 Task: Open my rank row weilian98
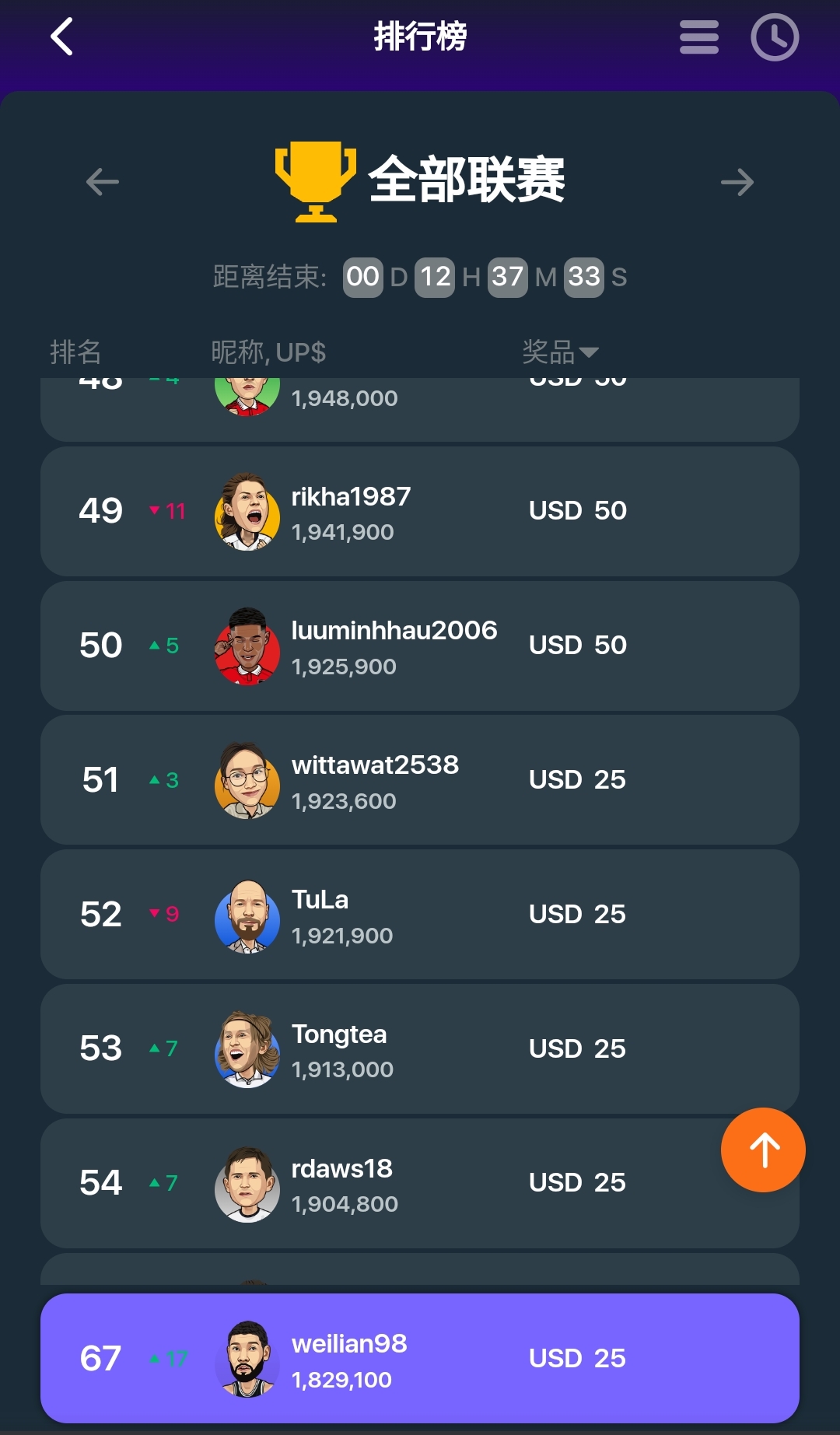[420, 1358]
